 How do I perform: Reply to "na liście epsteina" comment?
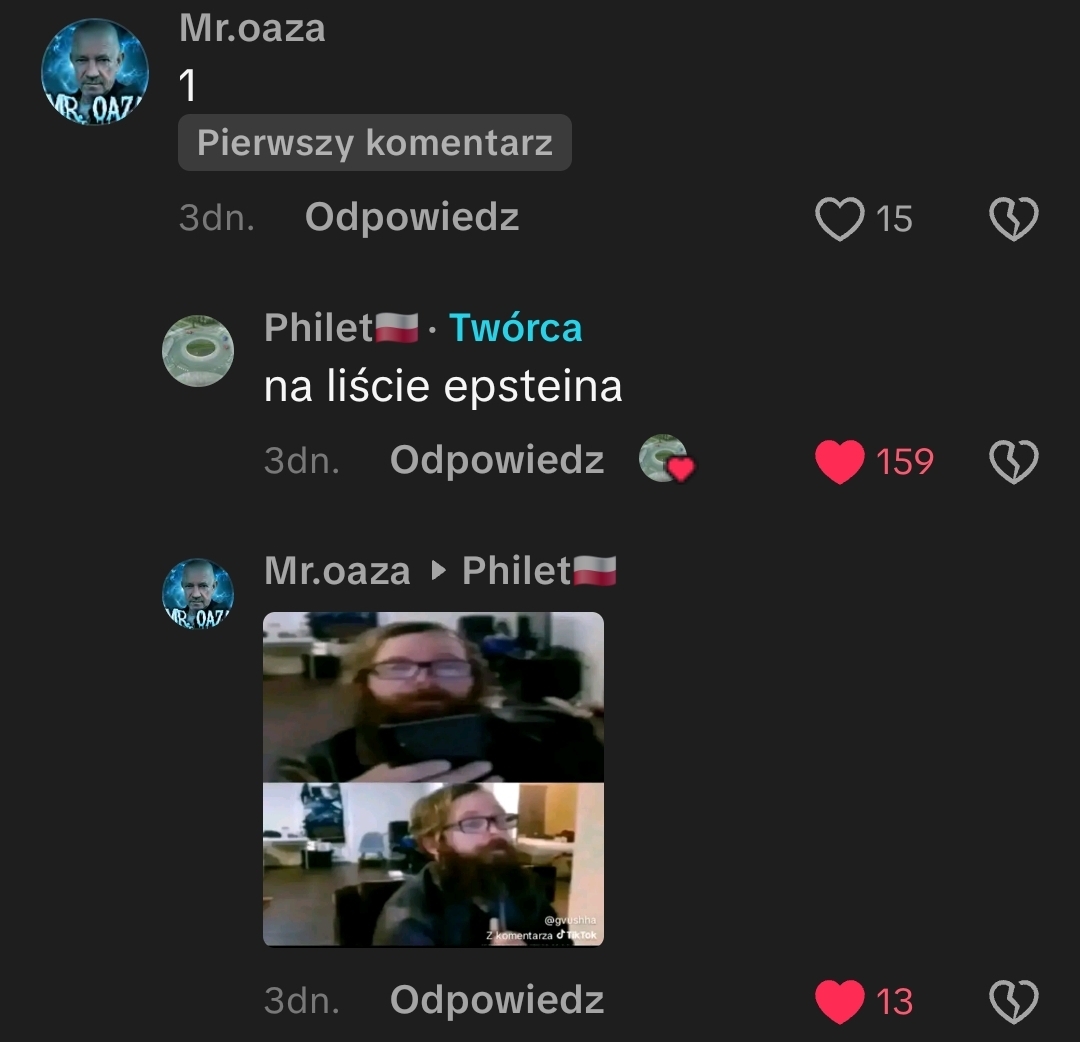tap(496, 460)
